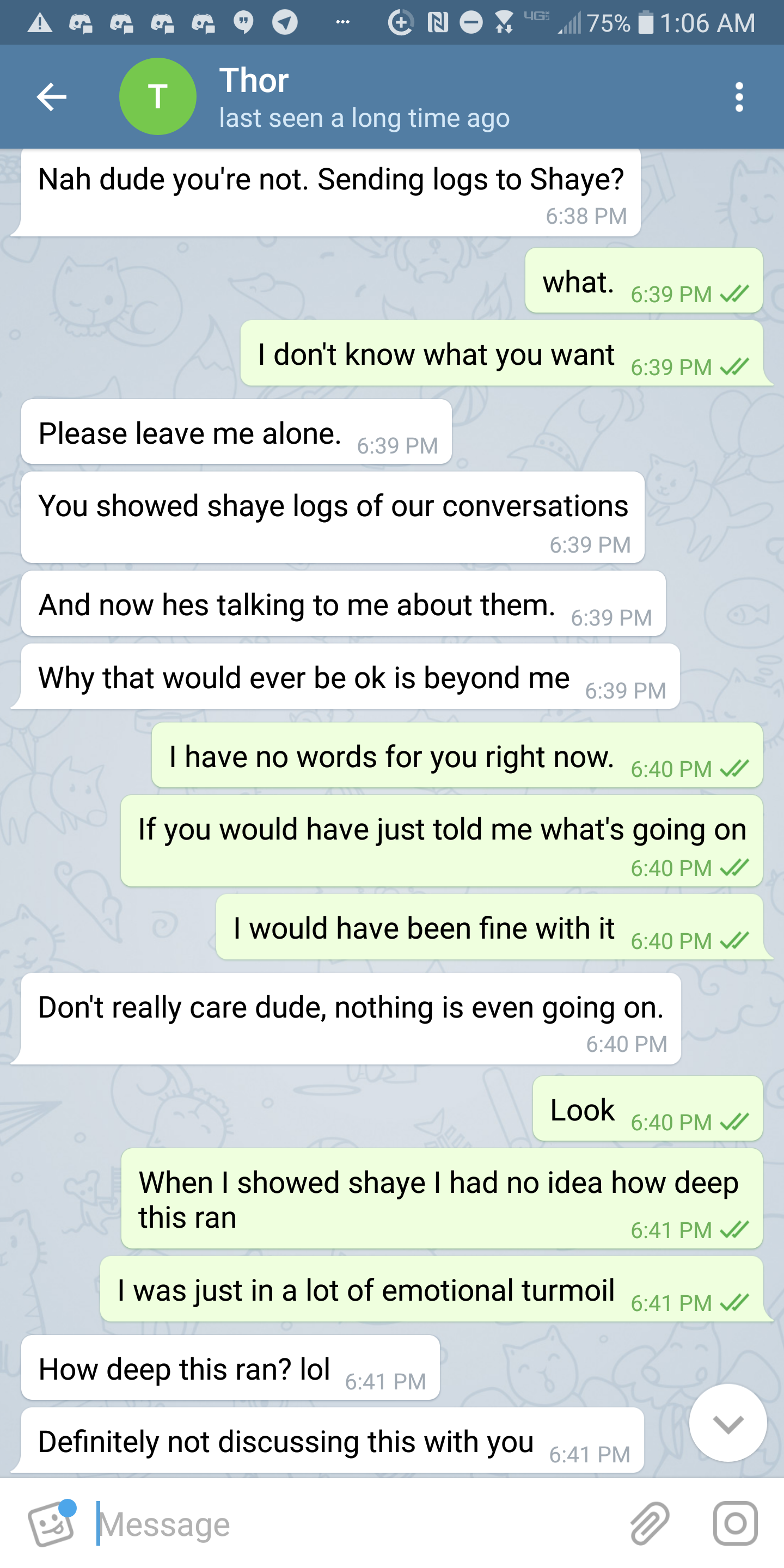
Task: Jump to latest messages with down arrow
Action: tap(728, 1423)
